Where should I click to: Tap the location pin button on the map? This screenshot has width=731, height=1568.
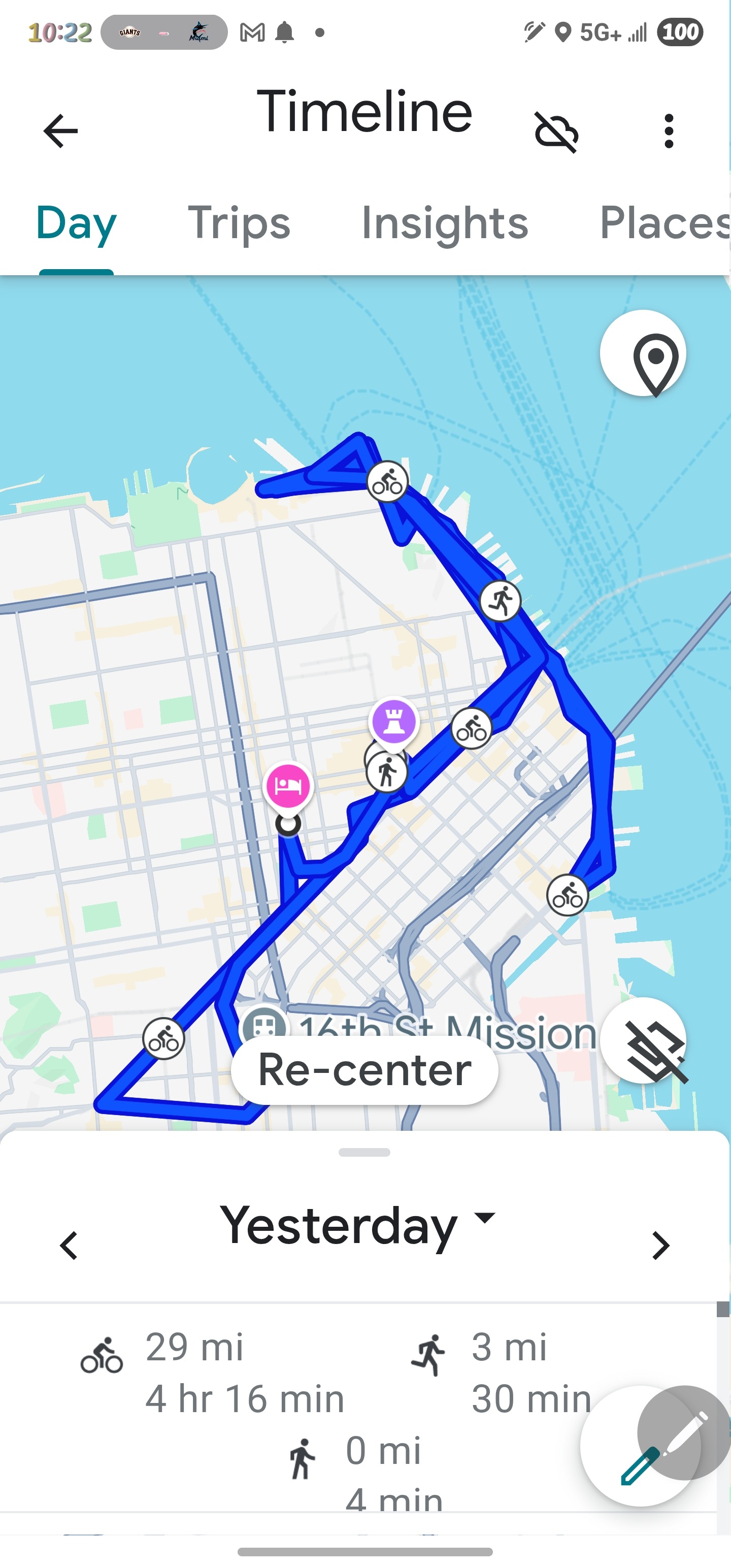click(x=643, y=353)
